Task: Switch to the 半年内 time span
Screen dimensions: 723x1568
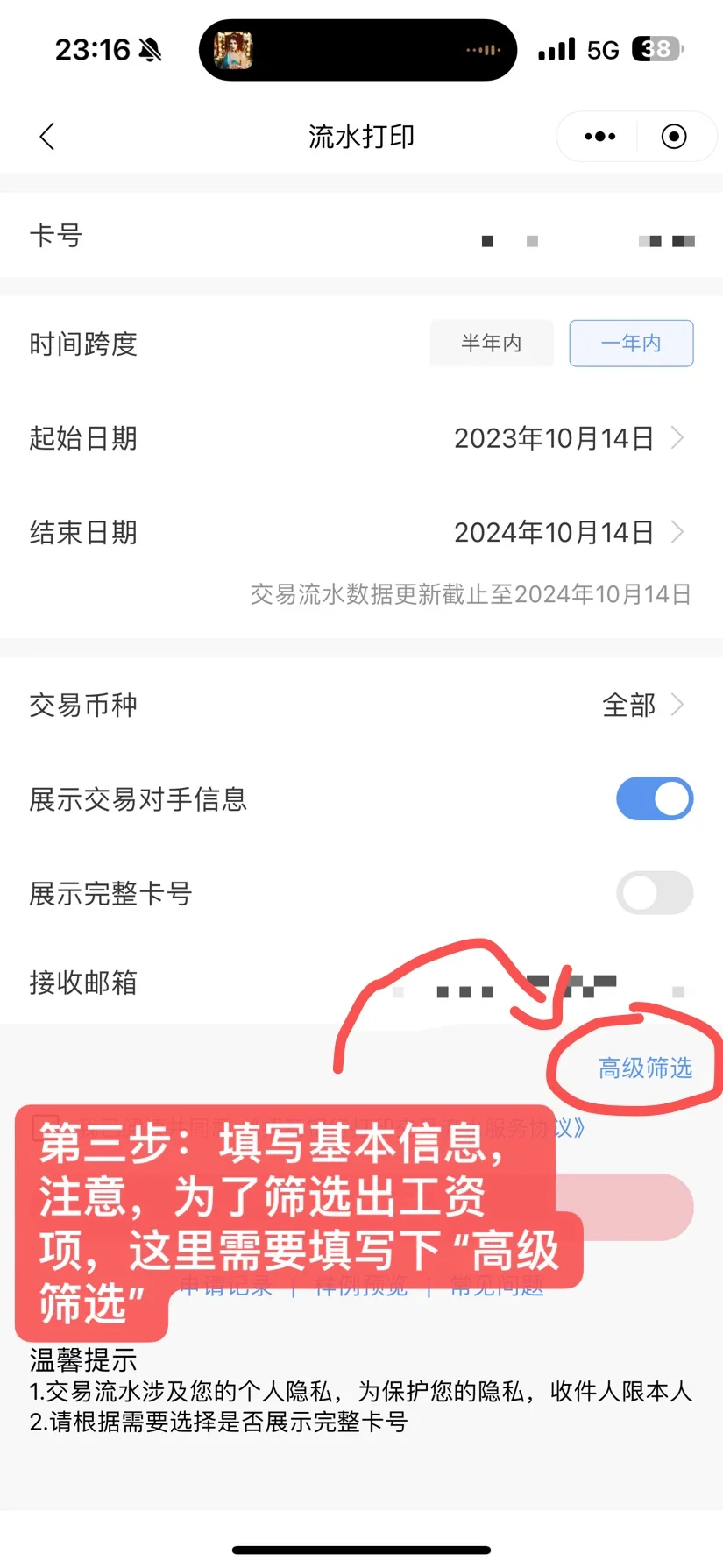Action: [x=491, y=344]
